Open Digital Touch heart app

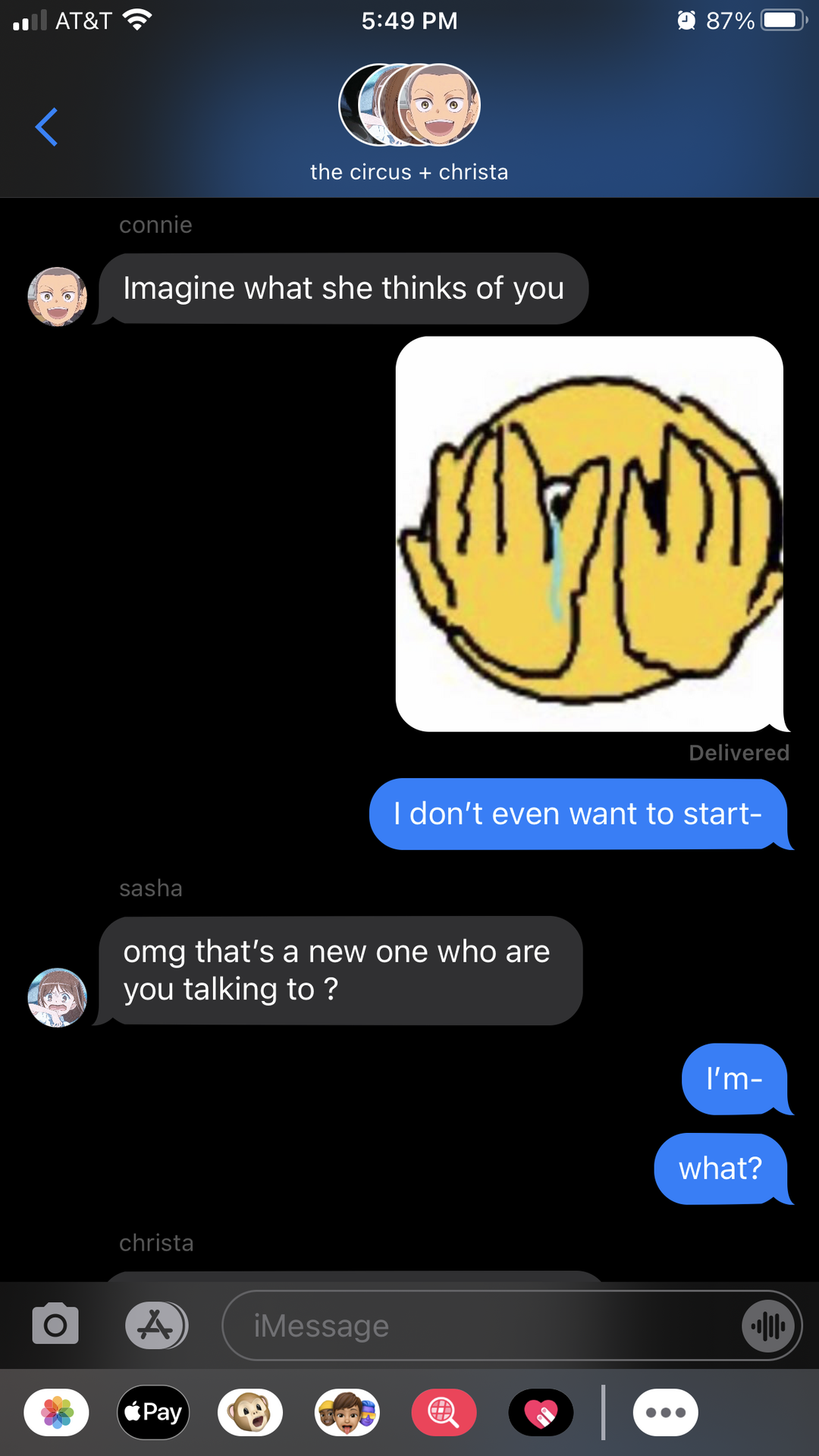point(541,1412)
